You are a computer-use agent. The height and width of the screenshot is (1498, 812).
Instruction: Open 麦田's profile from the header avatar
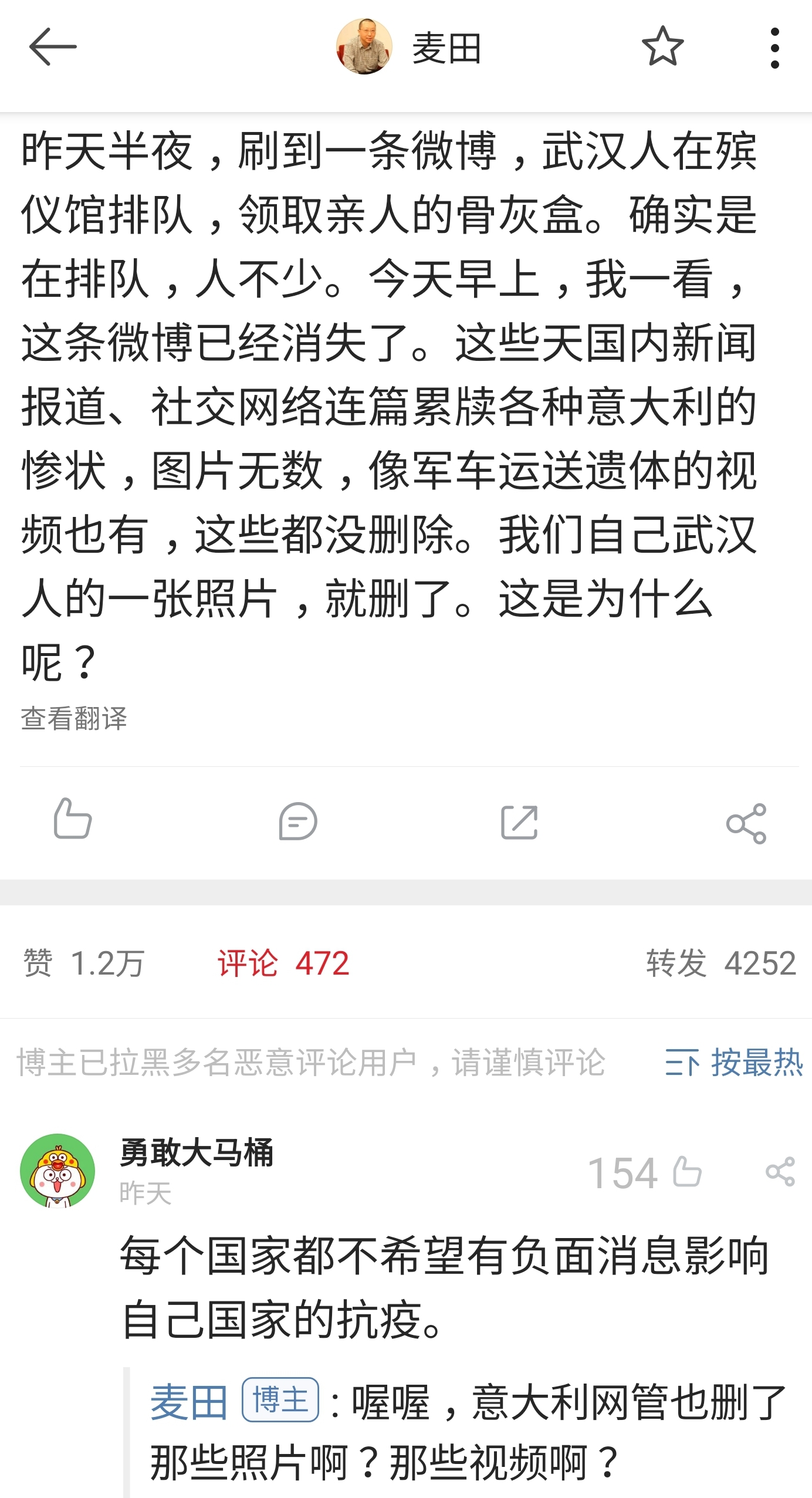coord(364,47)
